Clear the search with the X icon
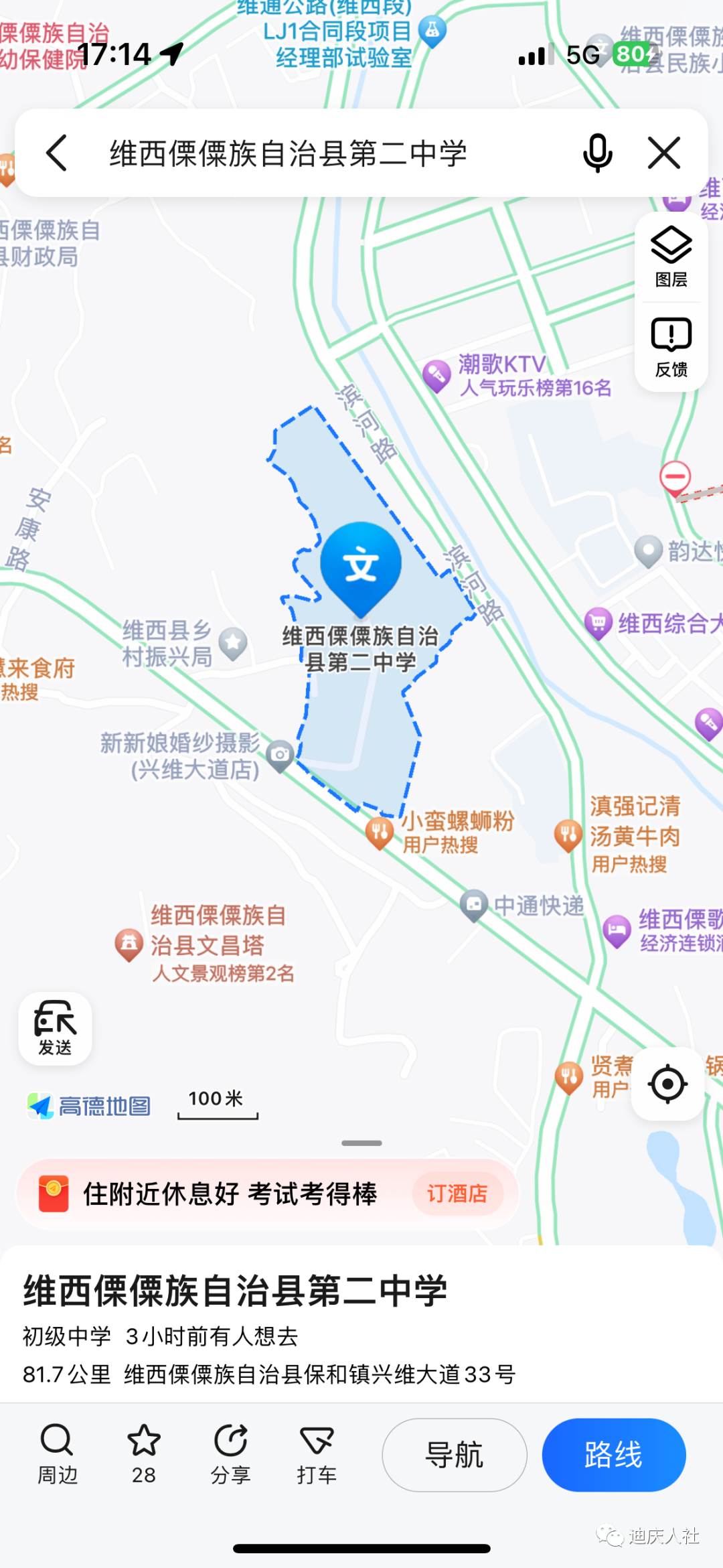 tap(663, 153)
